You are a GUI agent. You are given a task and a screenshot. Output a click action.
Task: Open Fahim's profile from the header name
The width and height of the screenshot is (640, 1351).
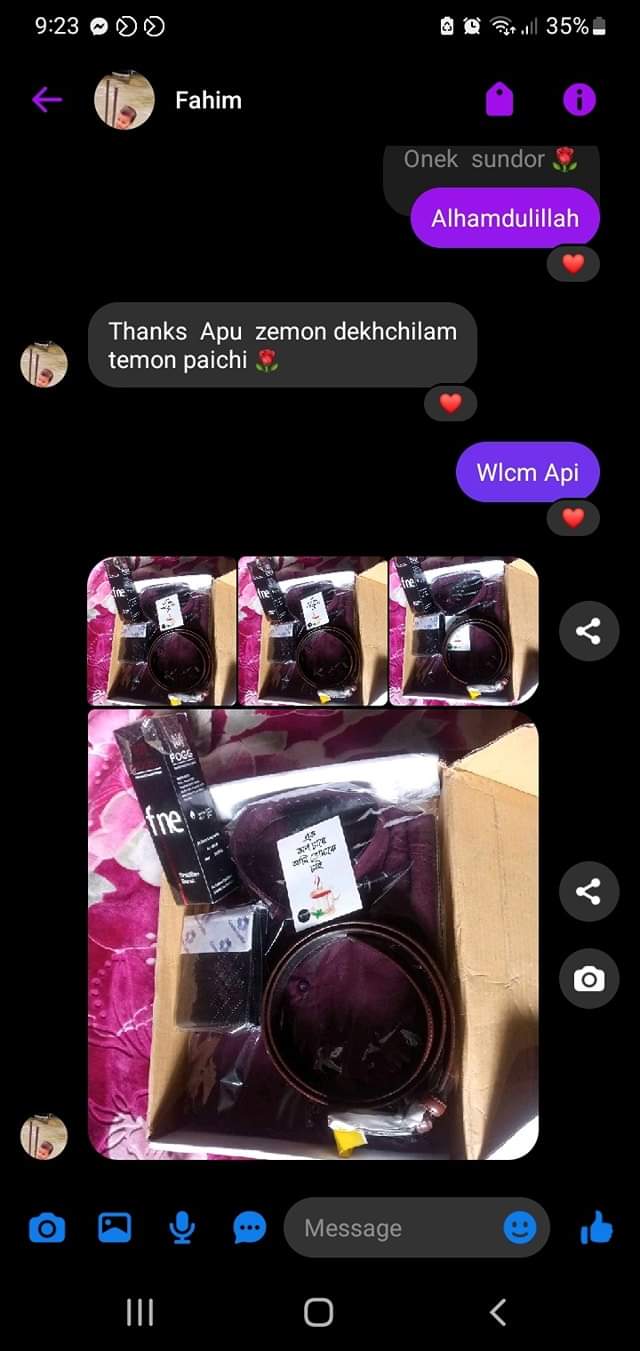click(x=208, y=100)
